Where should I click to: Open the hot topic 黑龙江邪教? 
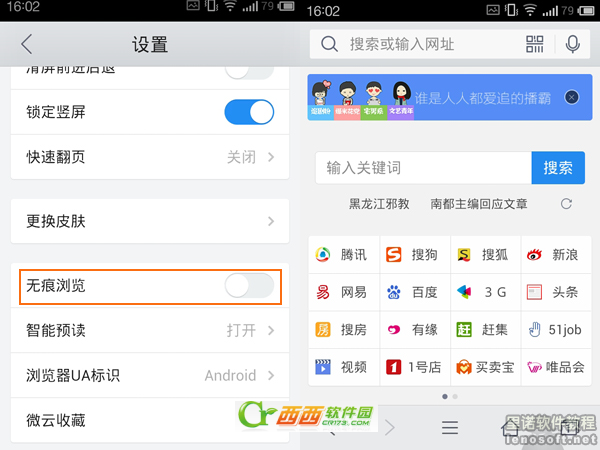click(x=379, y=204)
